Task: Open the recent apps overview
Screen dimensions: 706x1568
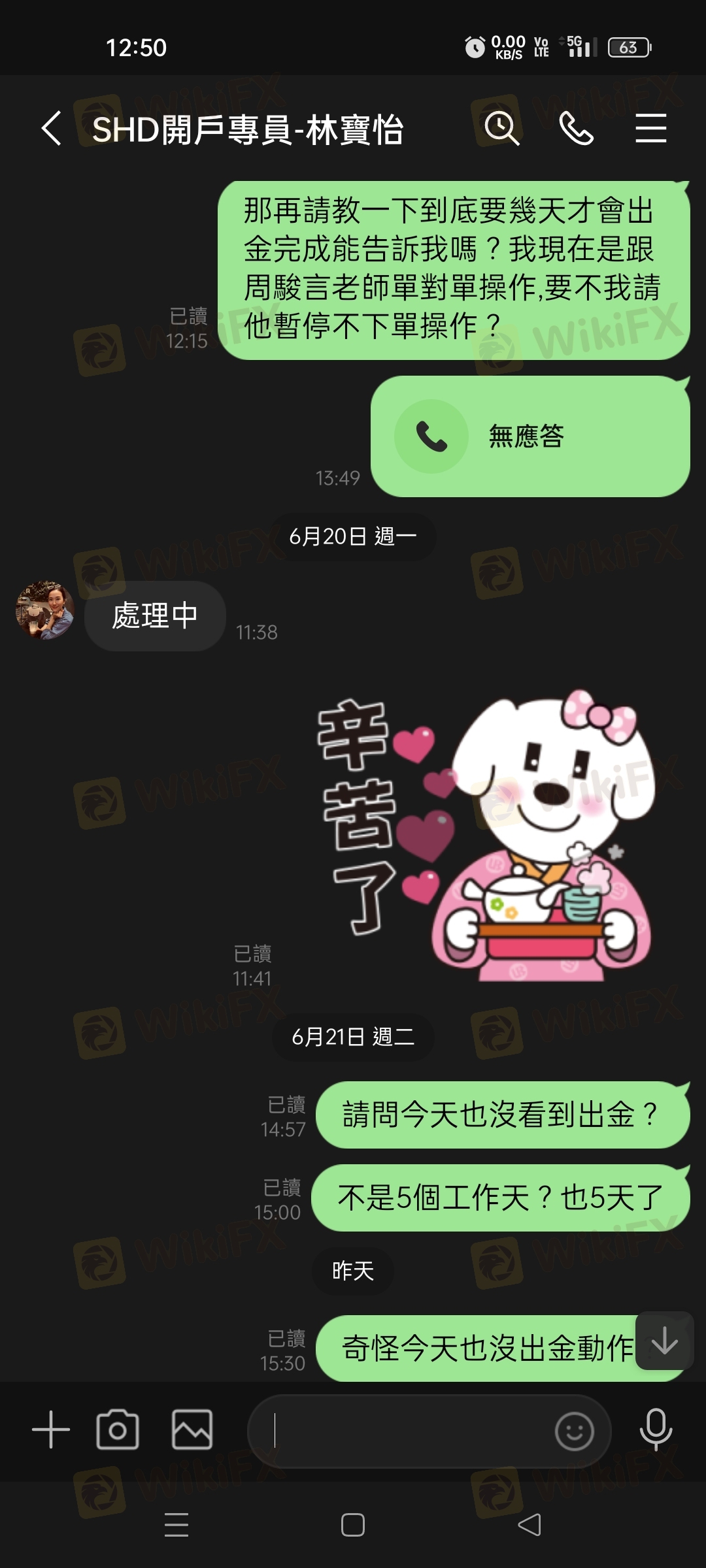Action: (x=176, y=1525)
